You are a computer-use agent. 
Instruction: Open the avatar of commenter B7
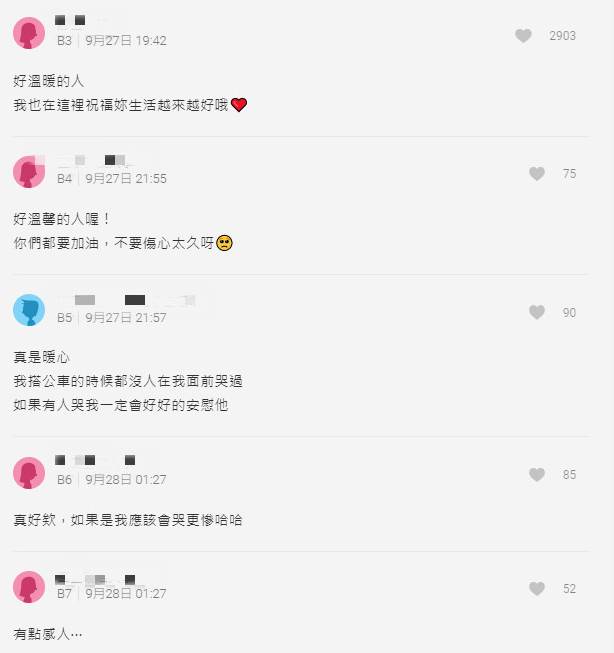[x=29, y=586]
